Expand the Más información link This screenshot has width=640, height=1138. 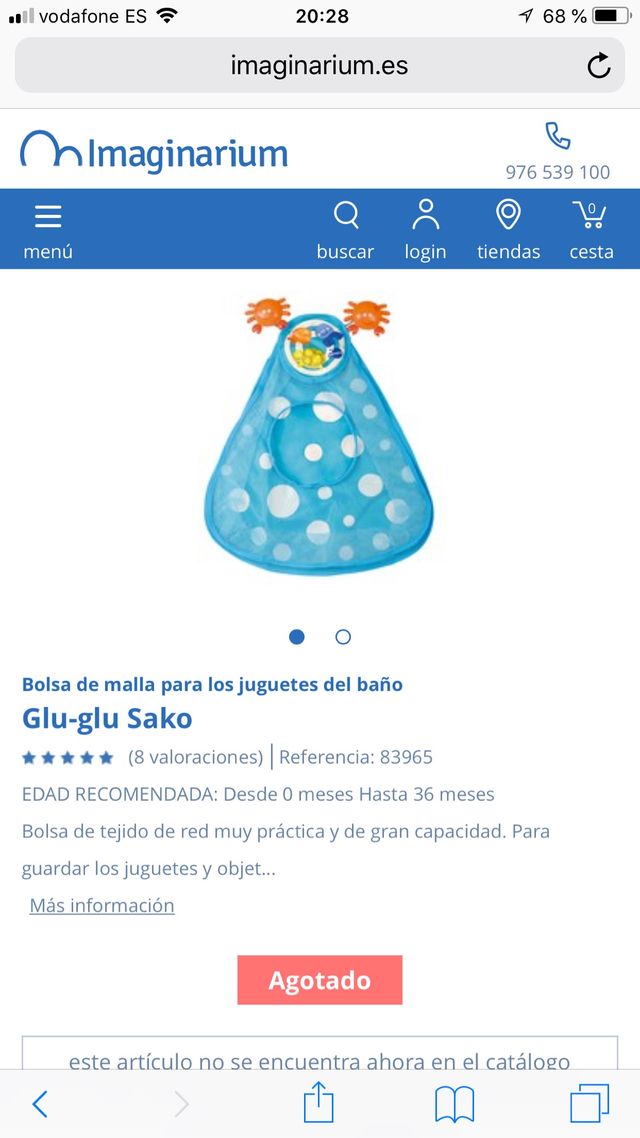pyautogui.click(x=102, y=905)
